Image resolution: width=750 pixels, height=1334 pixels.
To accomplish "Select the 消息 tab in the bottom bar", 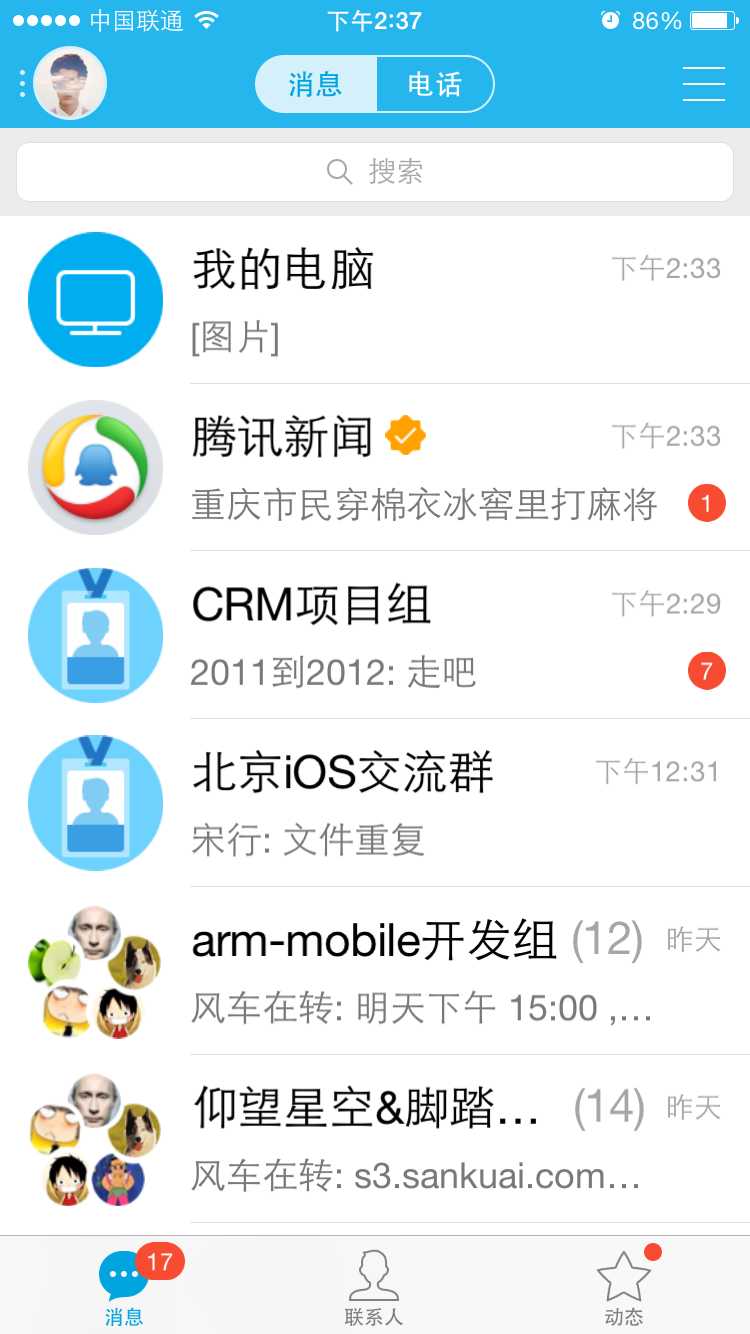I will click(x=124, y=1287).
